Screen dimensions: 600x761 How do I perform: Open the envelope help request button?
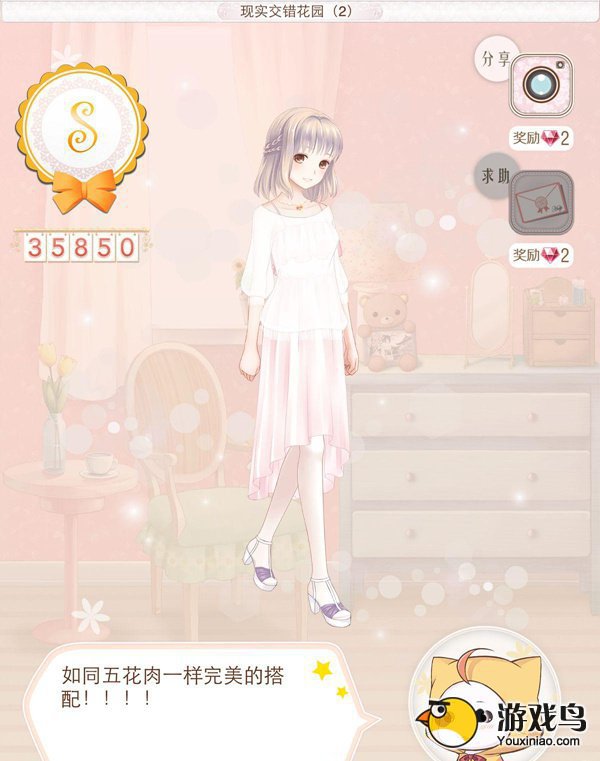[x=541, y=203]
